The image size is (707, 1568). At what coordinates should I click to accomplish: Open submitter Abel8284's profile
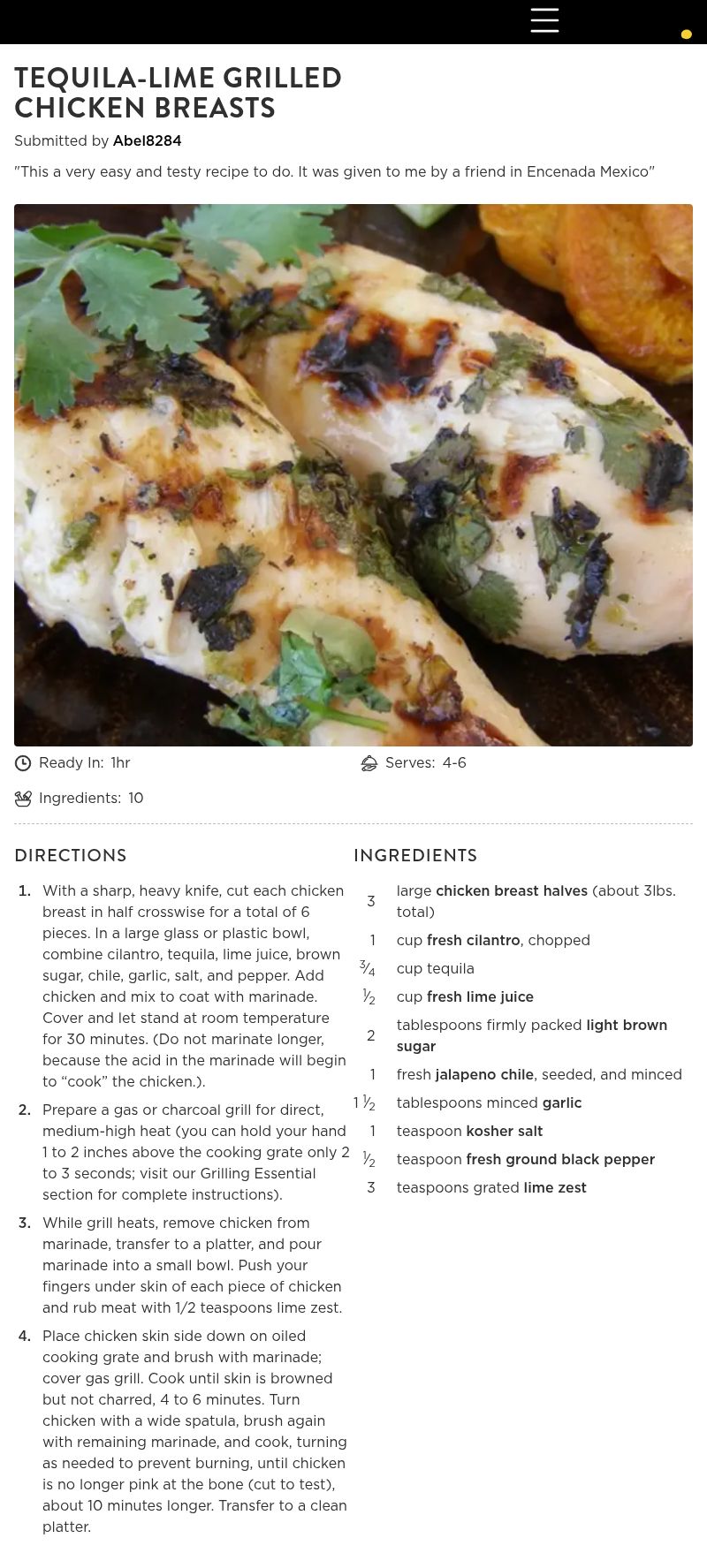pyautogui.click(x=147, y=140)
